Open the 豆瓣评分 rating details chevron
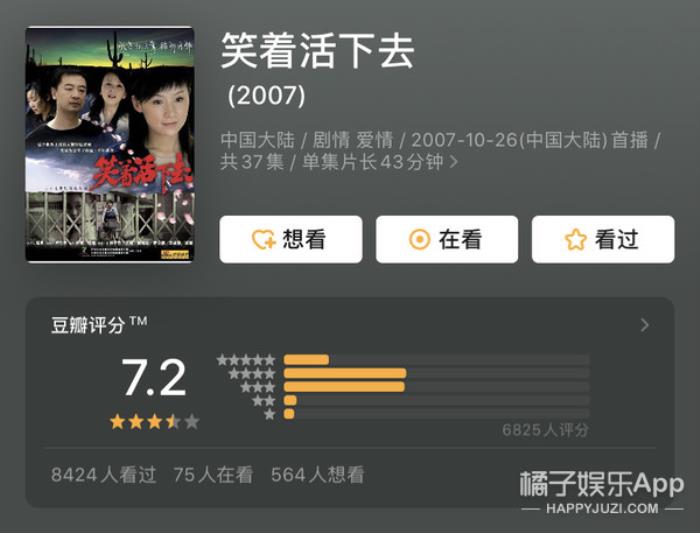Image resolution: width=700 pixels, height=533 pixels. [644, 325]
